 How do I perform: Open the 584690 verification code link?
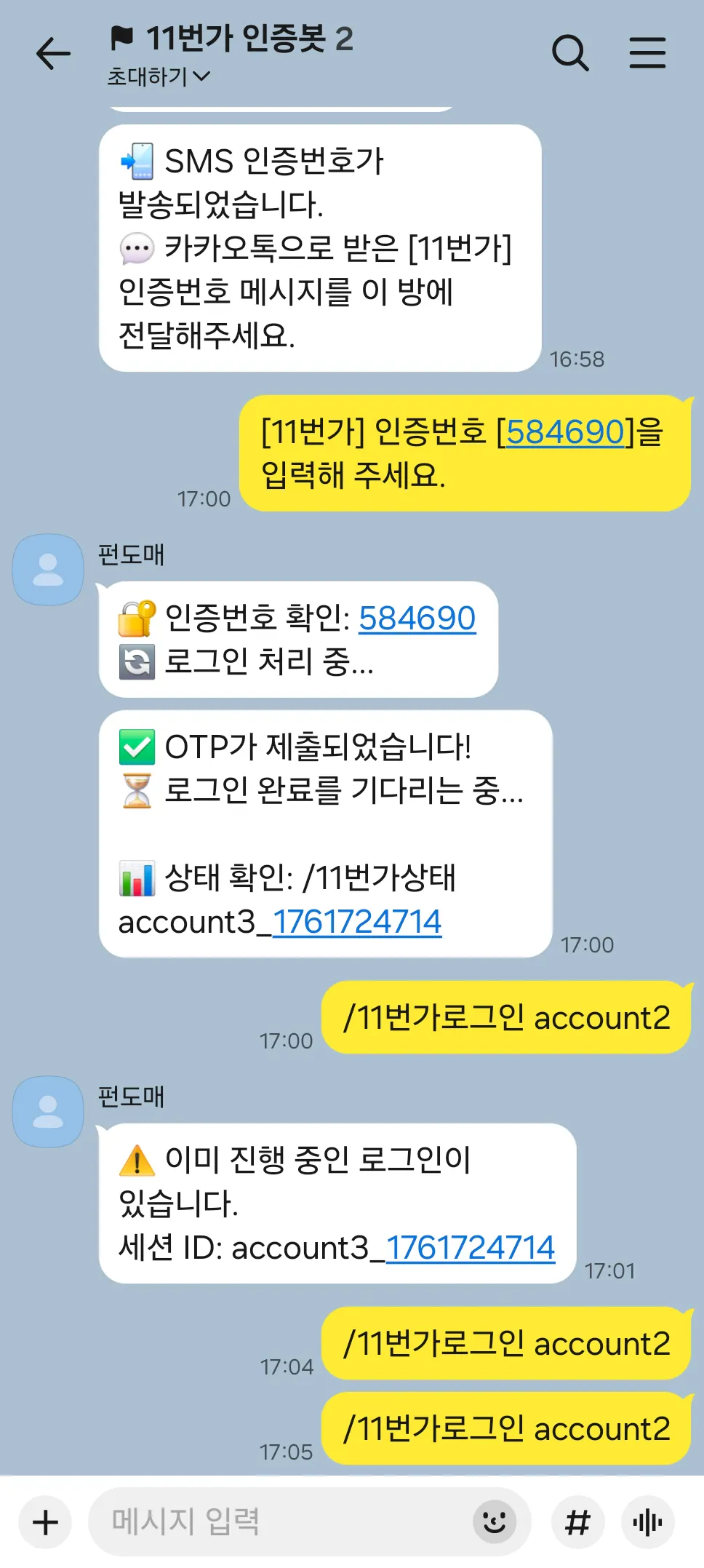pos(417,618)
